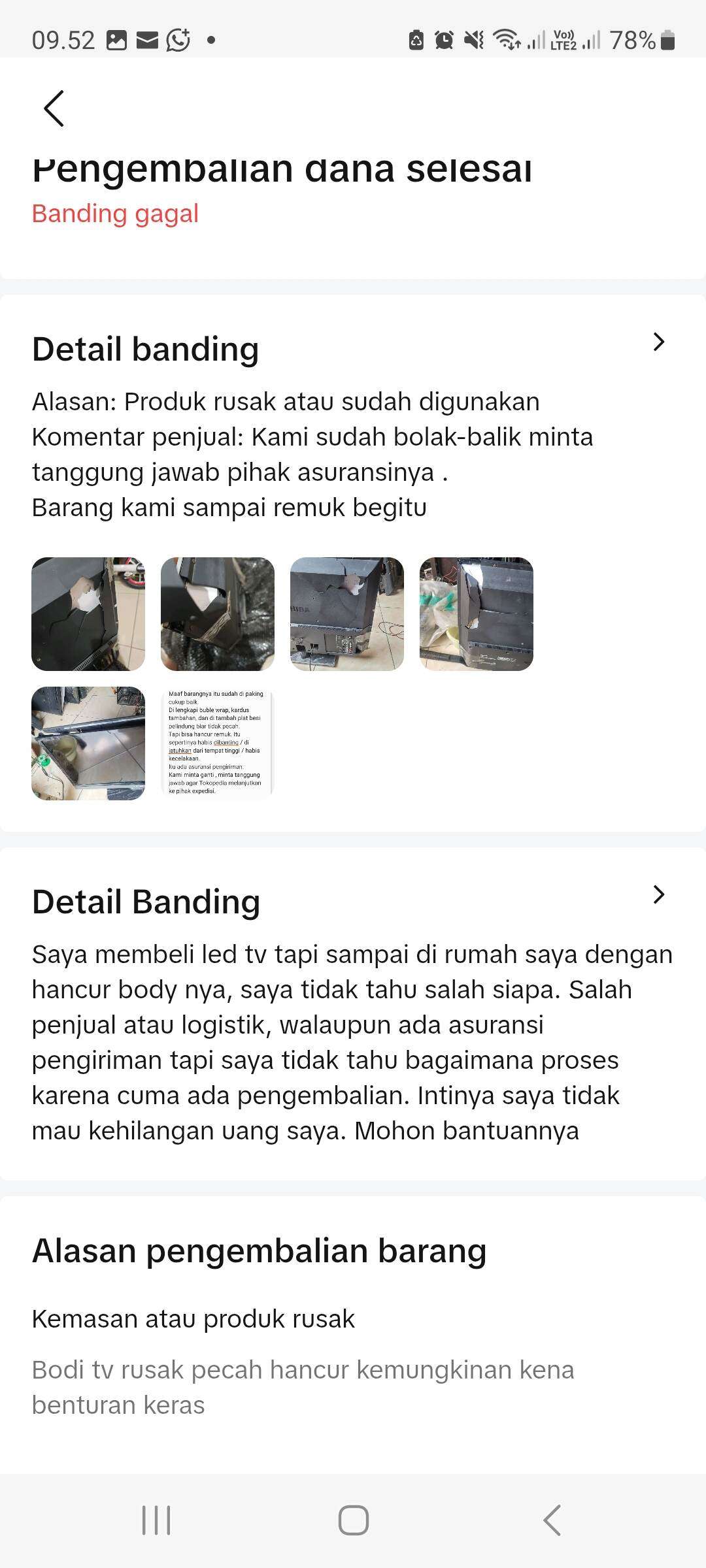View third photo showing TV back panel
This screenshot has width=706, height=1568.
(347, 614)
